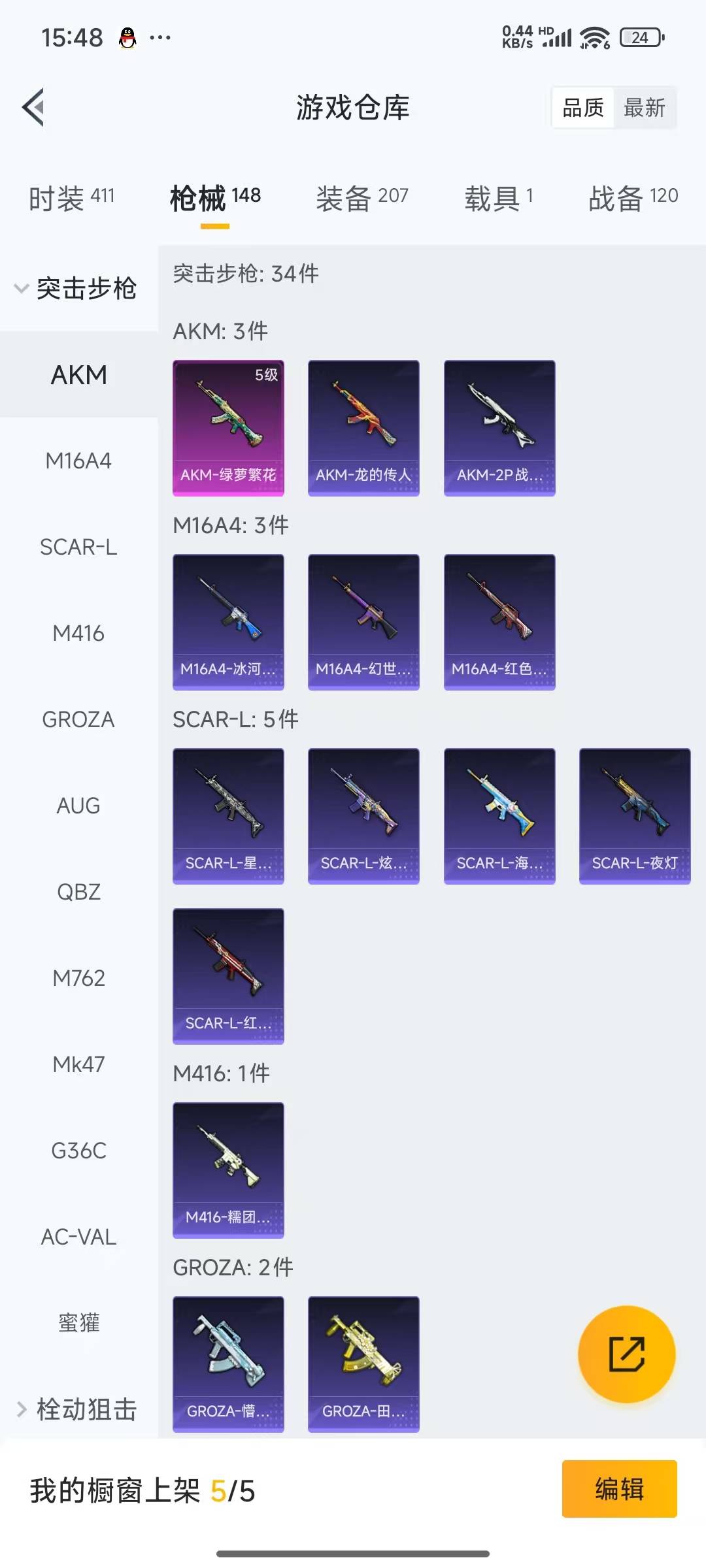
Task: View the SCAR-L-夜灯 skin
Action: point(635,816)
